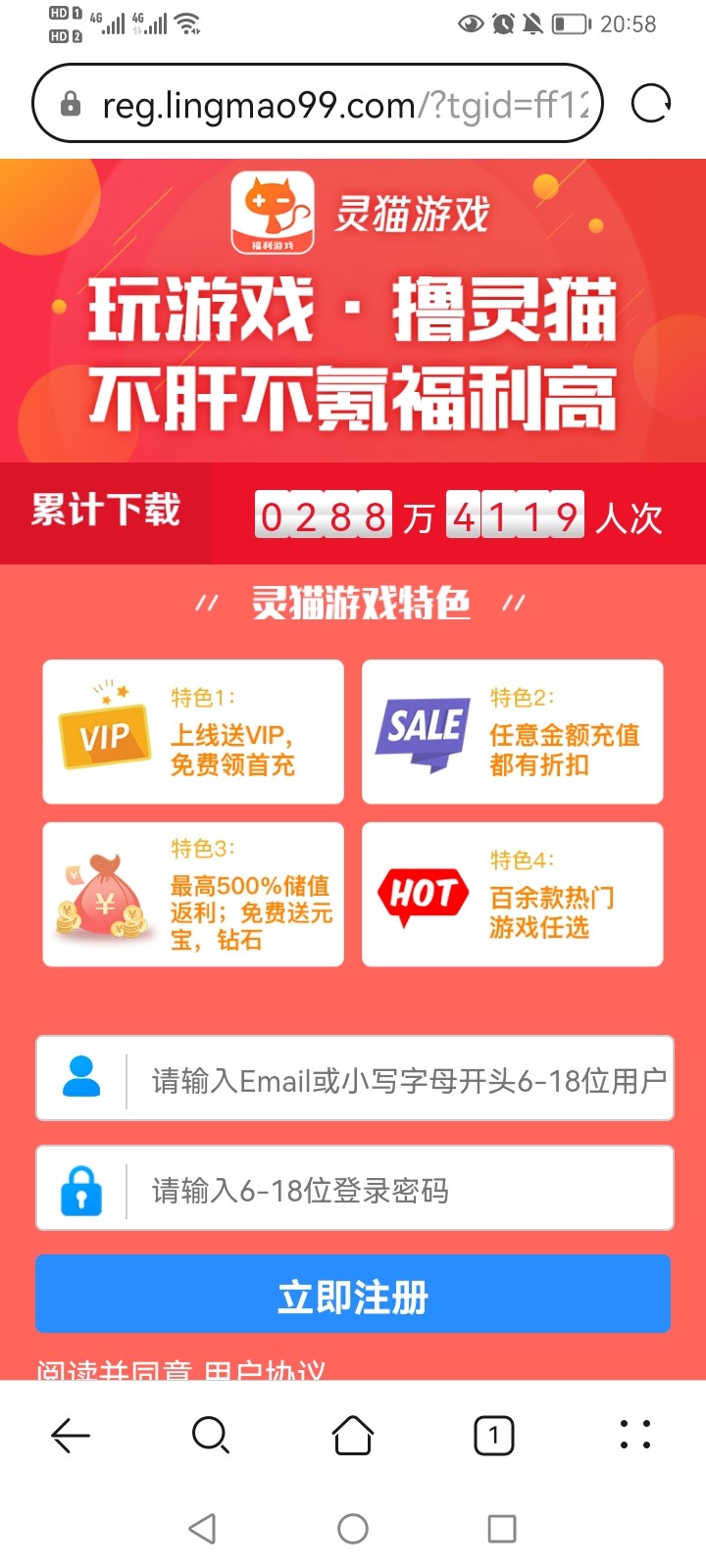Go back with the browser back arrow
This screenshot has height=1568, width=706.
(71, 1436)
